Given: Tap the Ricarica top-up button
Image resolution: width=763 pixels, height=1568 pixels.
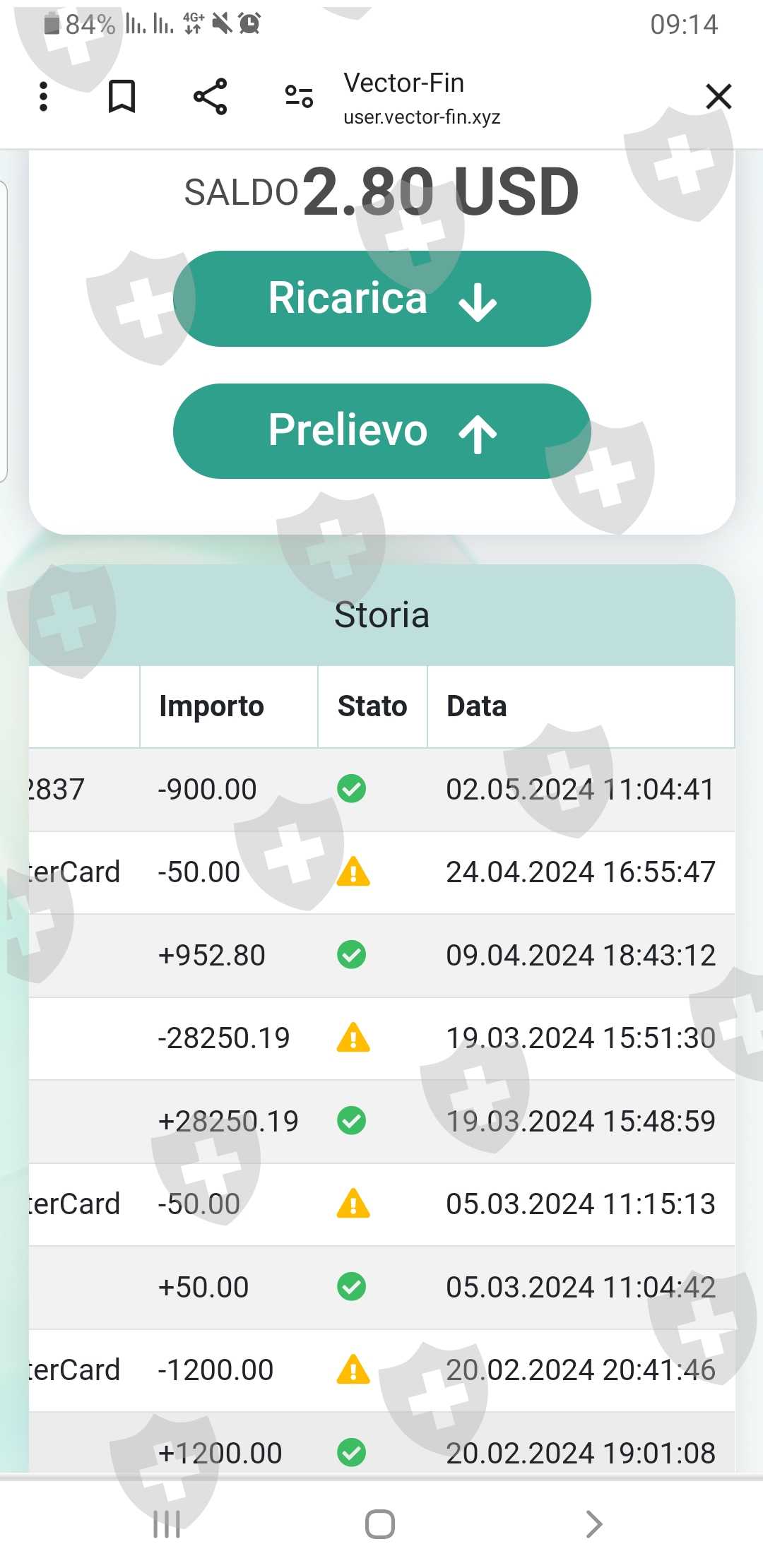Looking at the screenshot, I should click(381, 299).
